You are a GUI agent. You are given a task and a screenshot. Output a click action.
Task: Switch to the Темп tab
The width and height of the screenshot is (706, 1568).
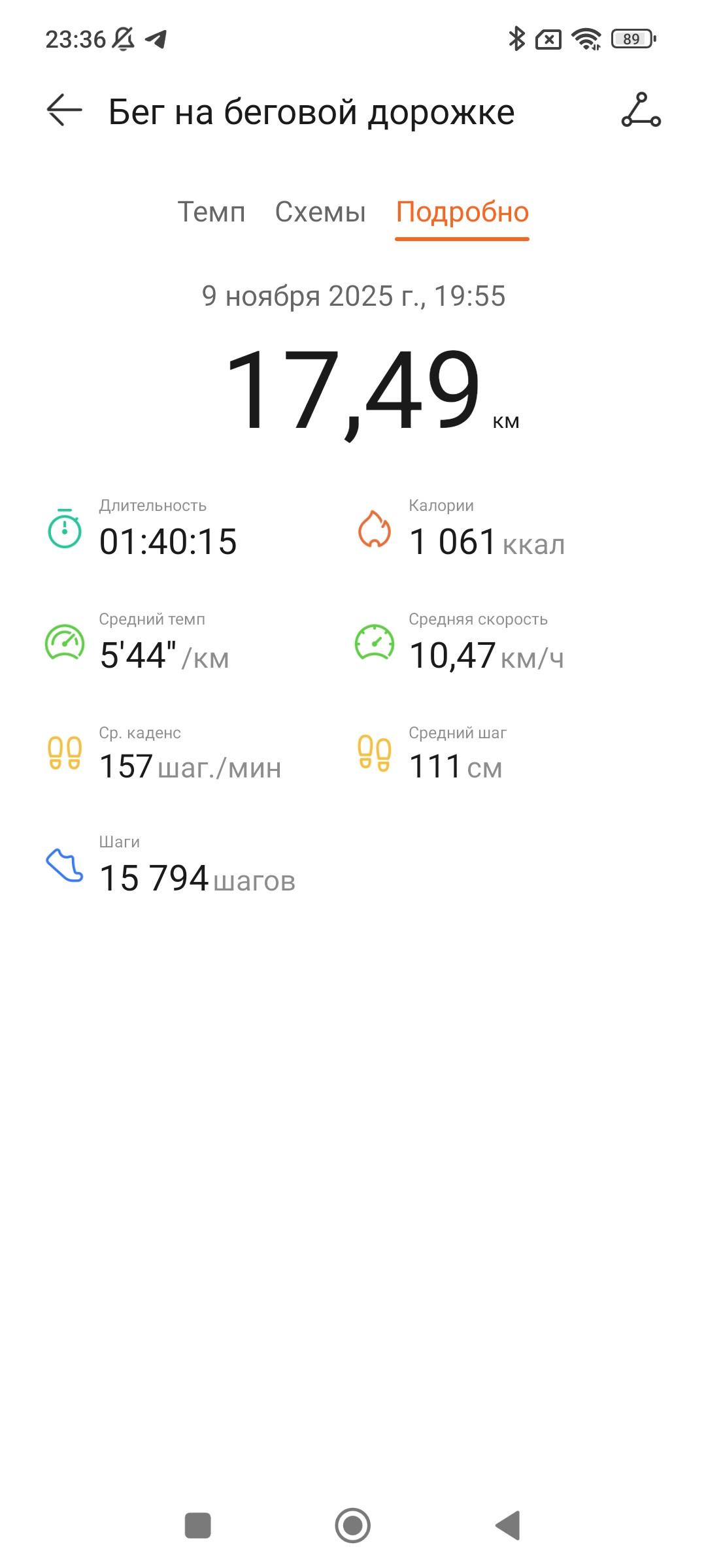(x=211, y=212)
